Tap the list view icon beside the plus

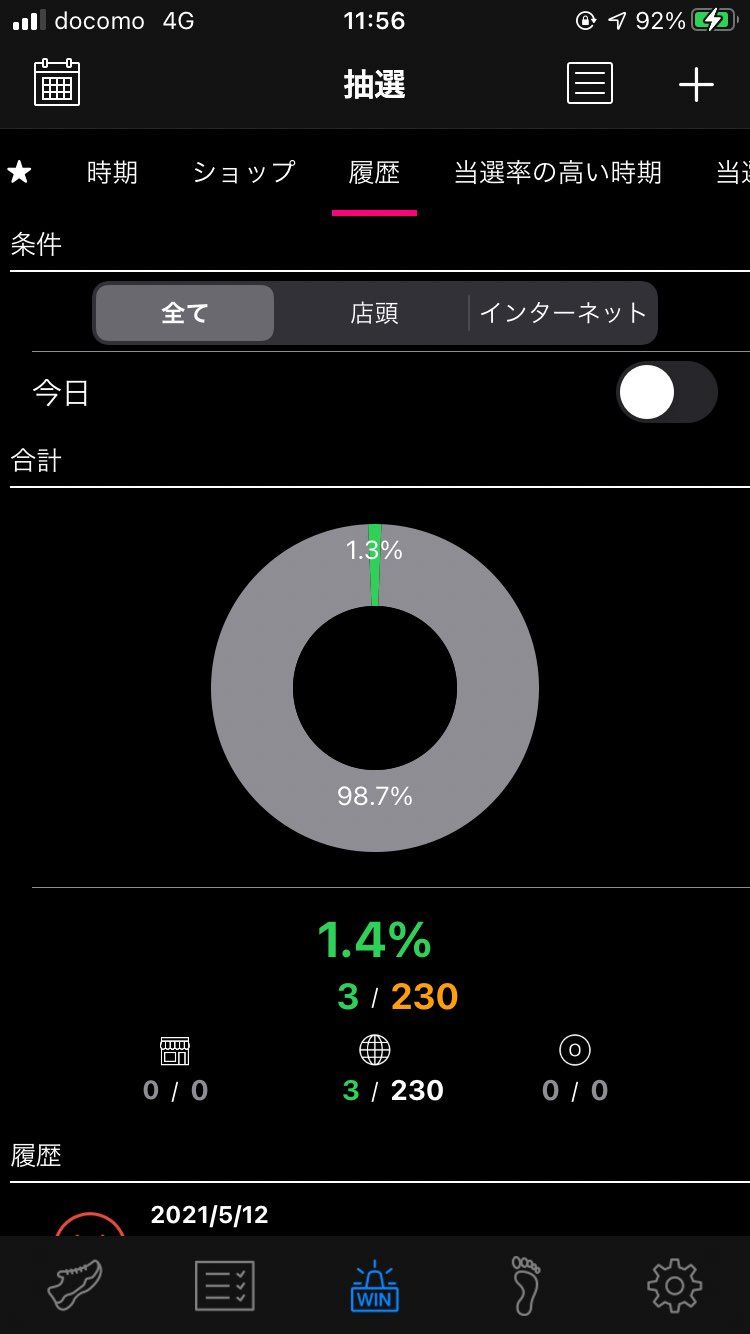coord(589,83)
